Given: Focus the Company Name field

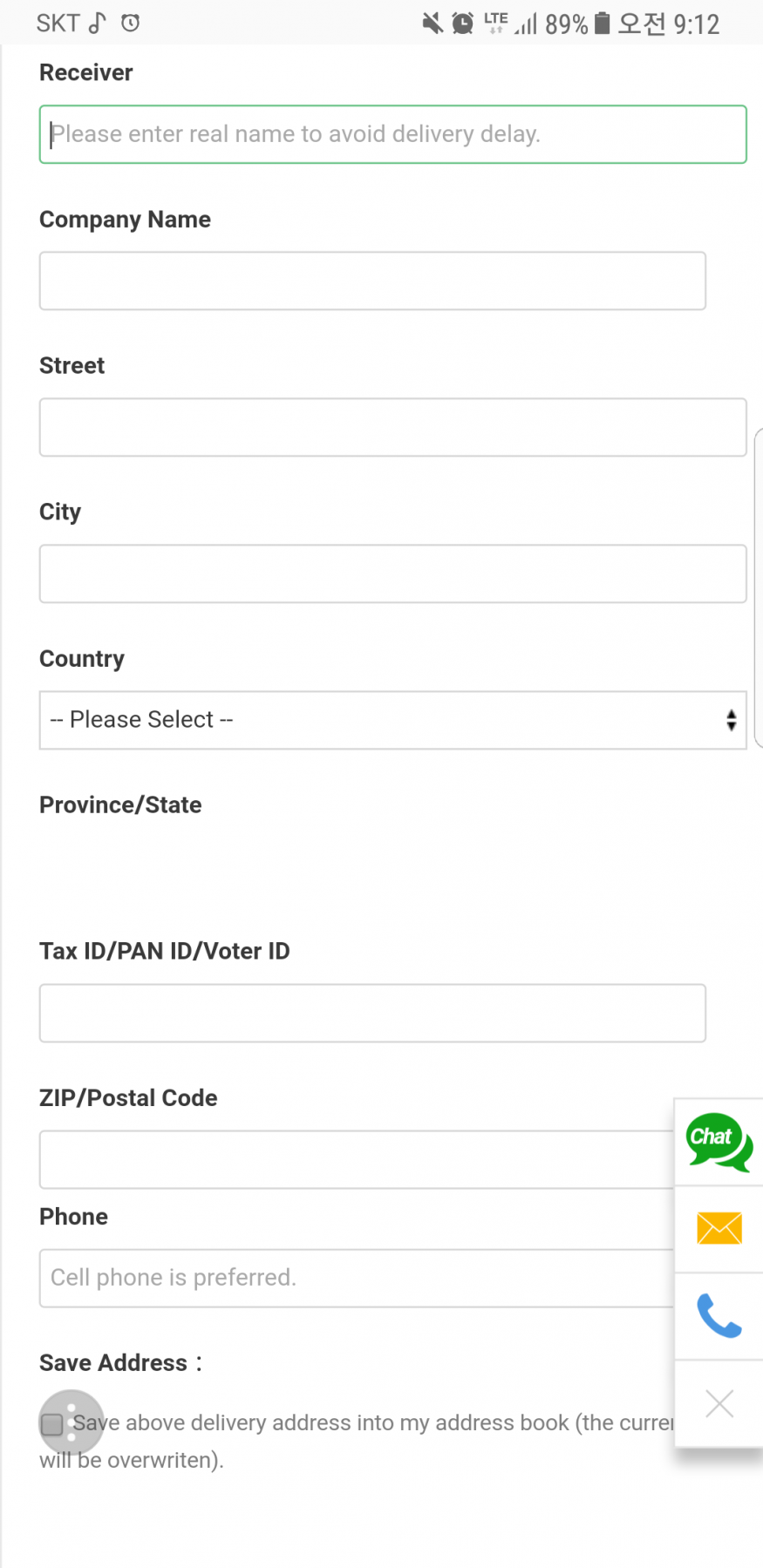Looking at the screenshot, I should tap(372, 281).
